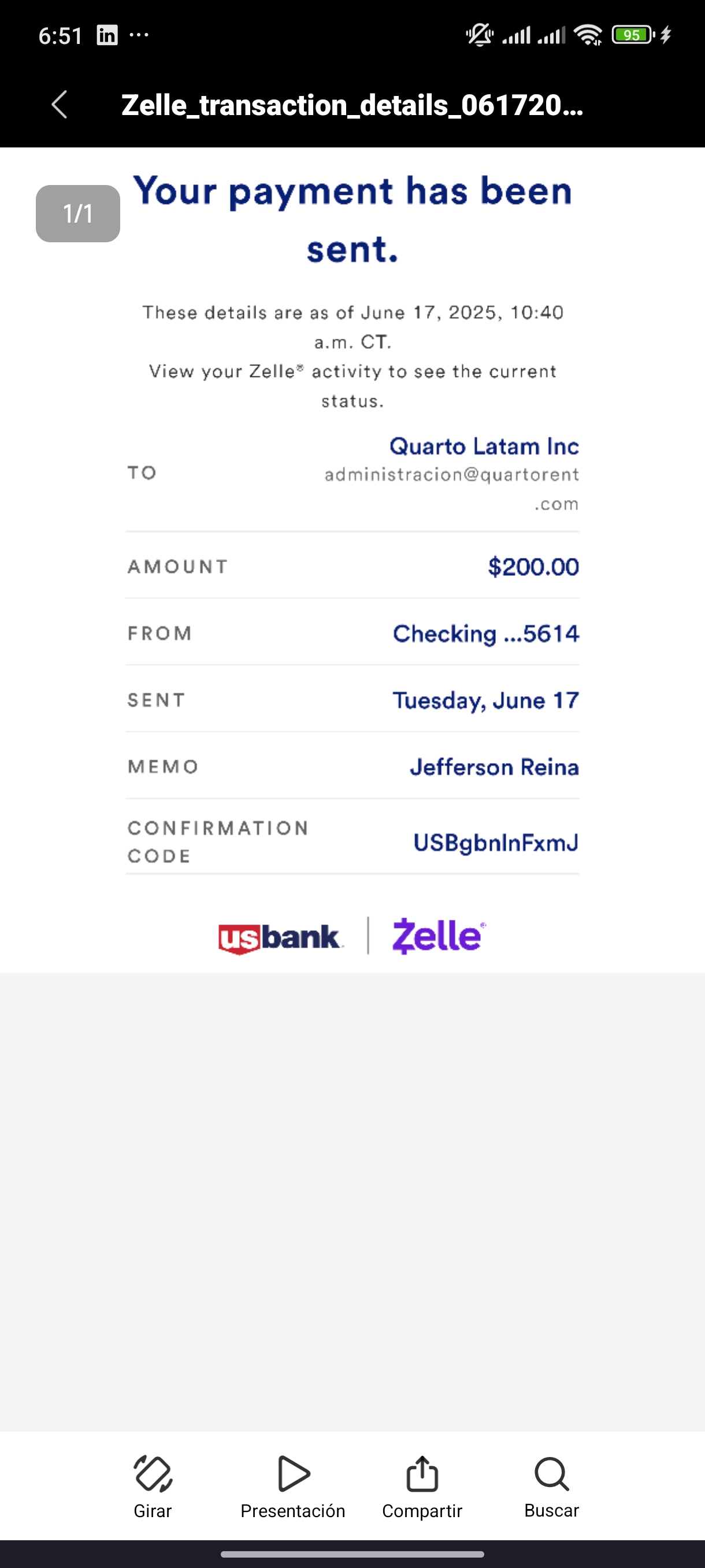Viewport: 705px width, 1568px height.
Task: Go back using the top arrow
Action: point(60,105)
